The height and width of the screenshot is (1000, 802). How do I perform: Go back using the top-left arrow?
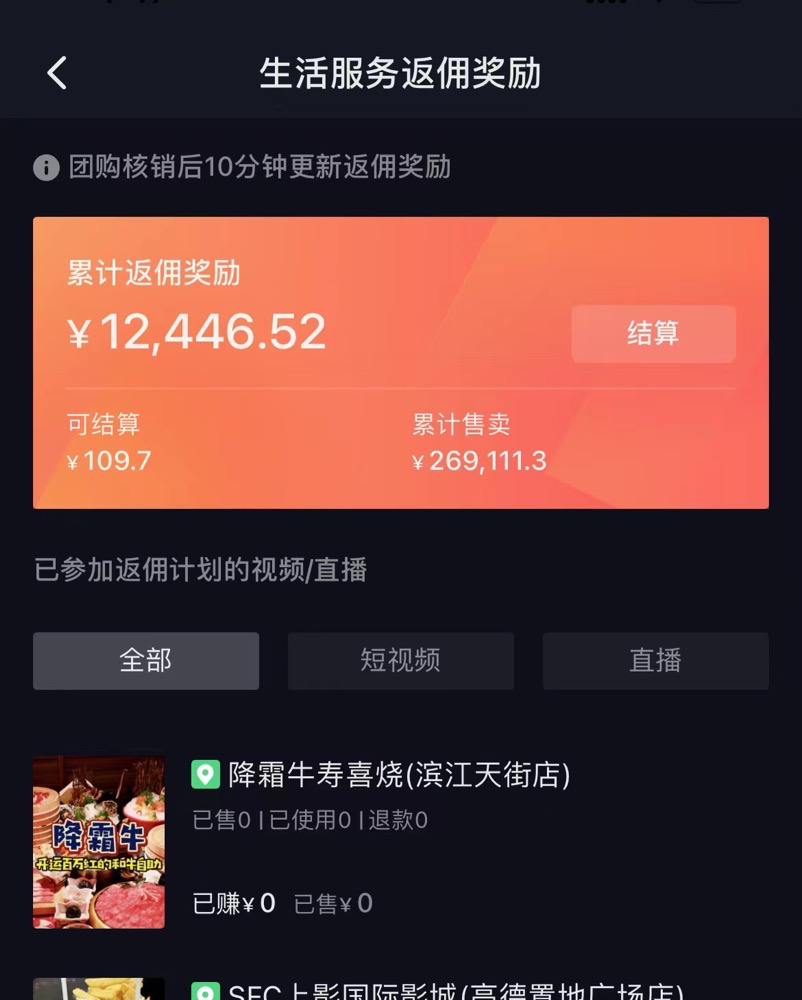(x=57, y=73)
